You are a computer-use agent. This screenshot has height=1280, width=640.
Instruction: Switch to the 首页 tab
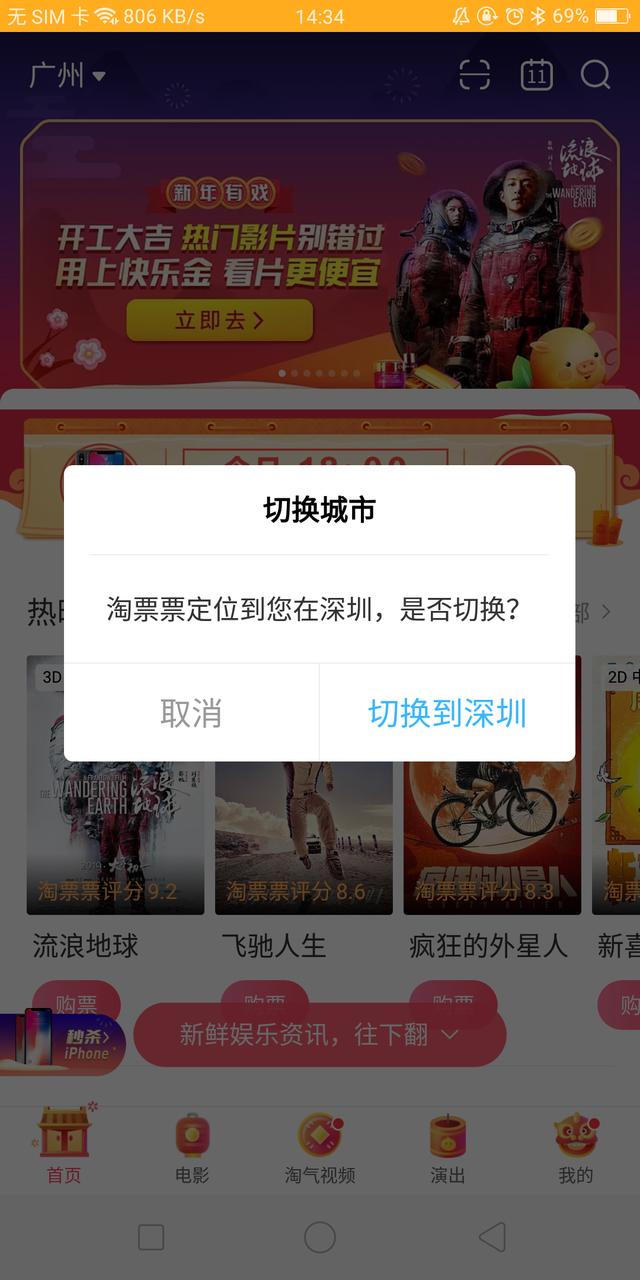[64, 1147]
